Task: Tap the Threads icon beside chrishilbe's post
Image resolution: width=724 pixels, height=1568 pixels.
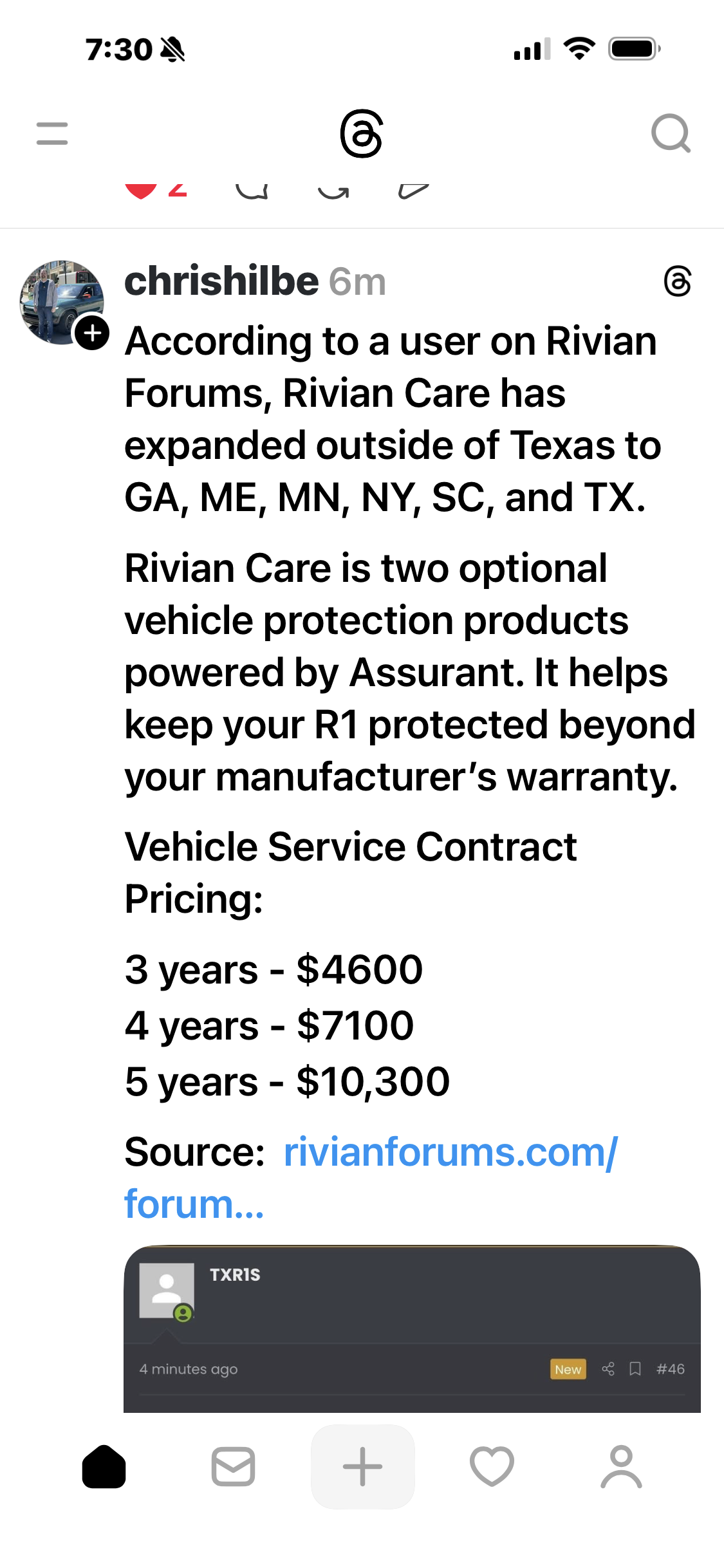Action: 678,281
